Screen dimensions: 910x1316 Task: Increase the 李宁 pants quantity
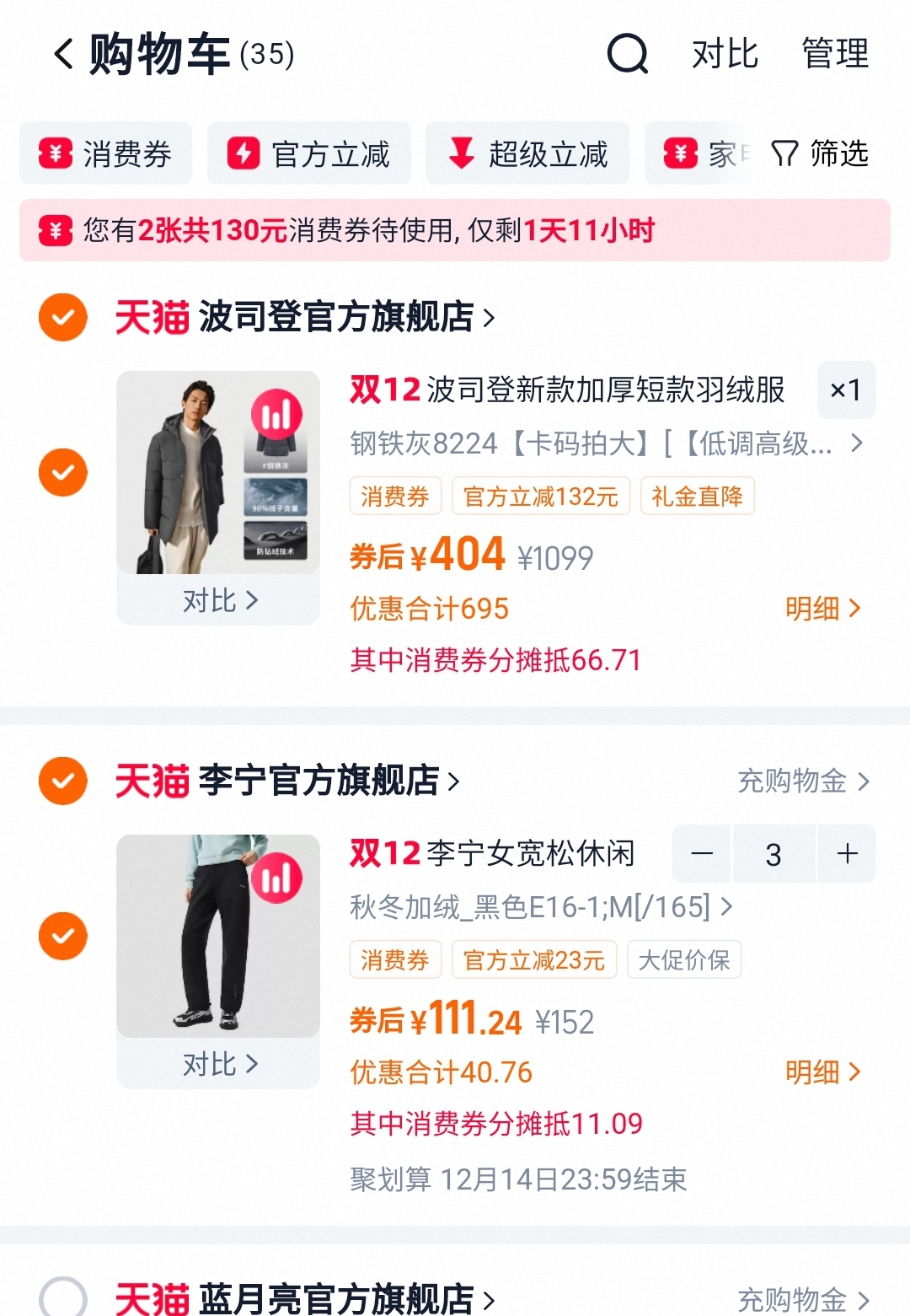click(x=847, y=854)
